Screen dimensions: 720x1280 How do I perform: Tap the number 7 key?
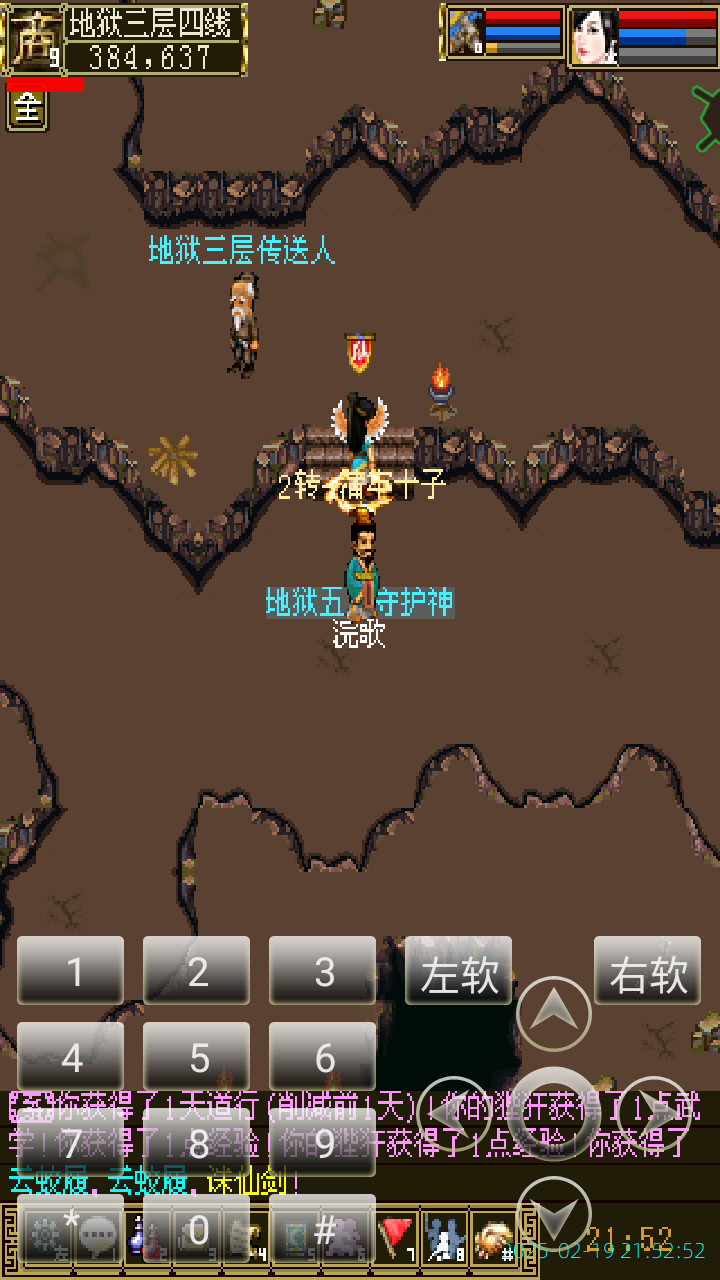[x=71, y=1143]
